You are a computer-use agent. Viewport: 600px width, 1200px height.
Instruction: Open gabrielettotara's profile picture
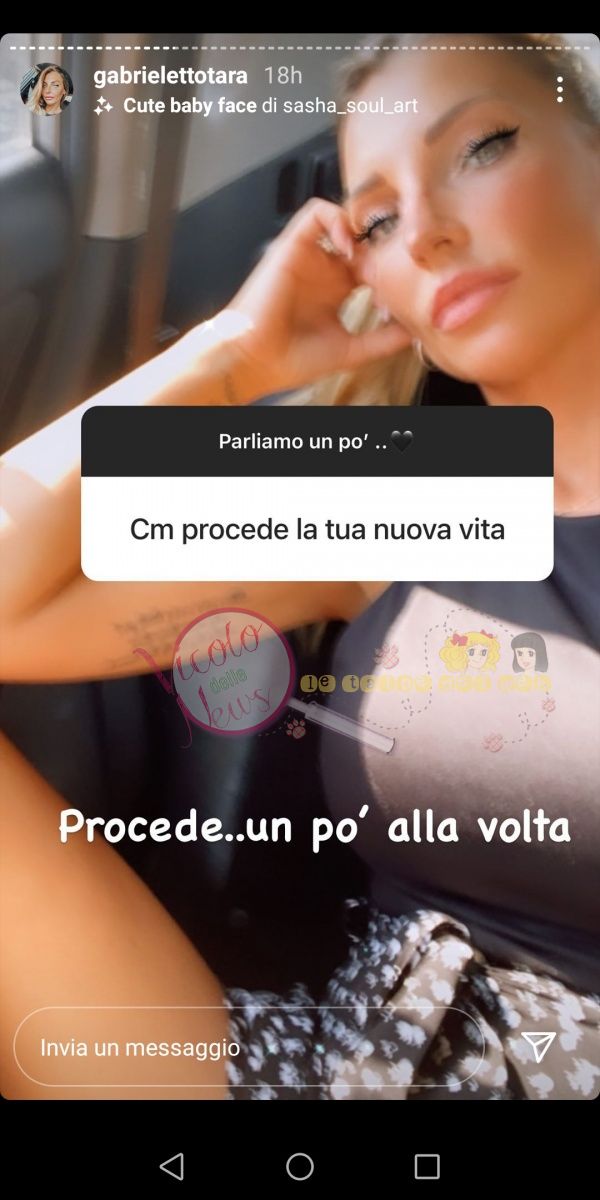tap(46, 90)
